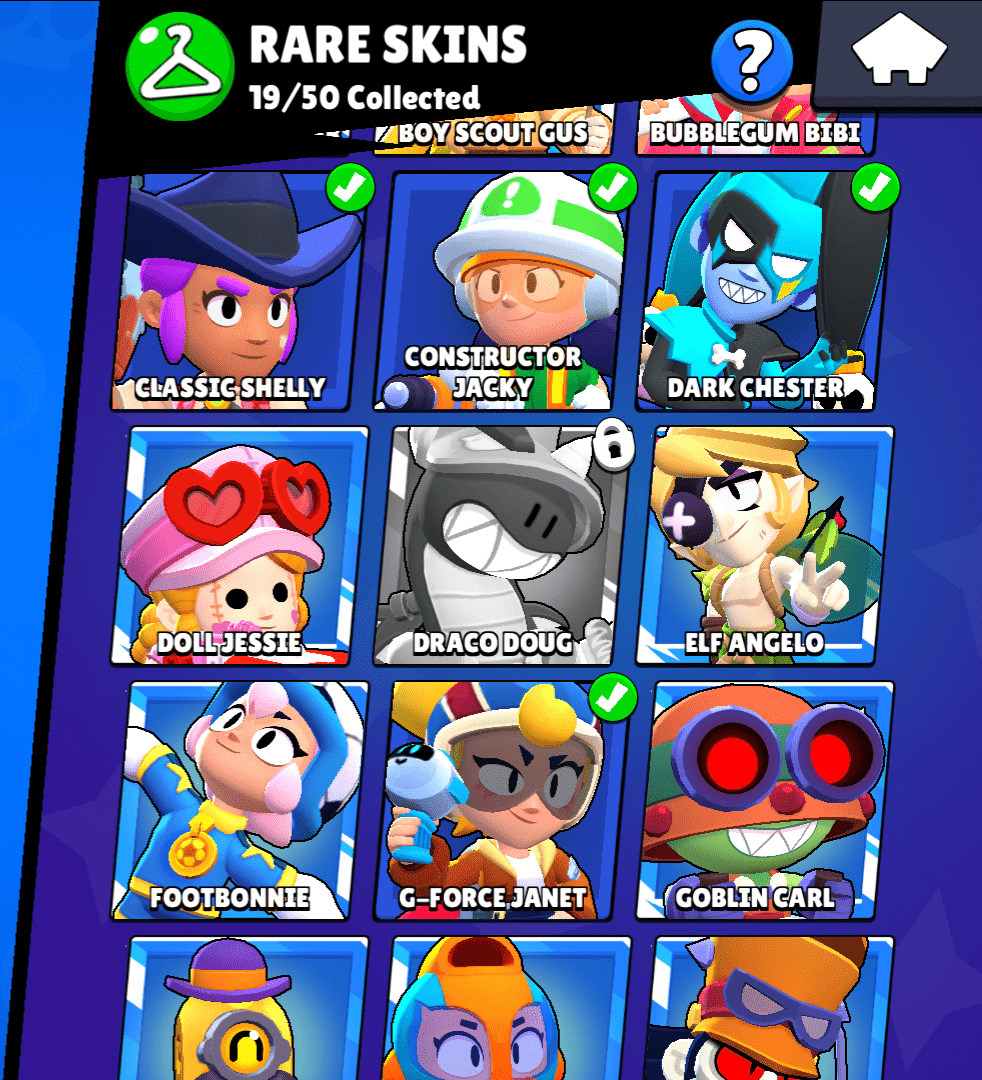Image resolution: width=982 pixels, height=1080 pixels.
Task: Open the Goblin Carl skin
Action: [765, 800]
